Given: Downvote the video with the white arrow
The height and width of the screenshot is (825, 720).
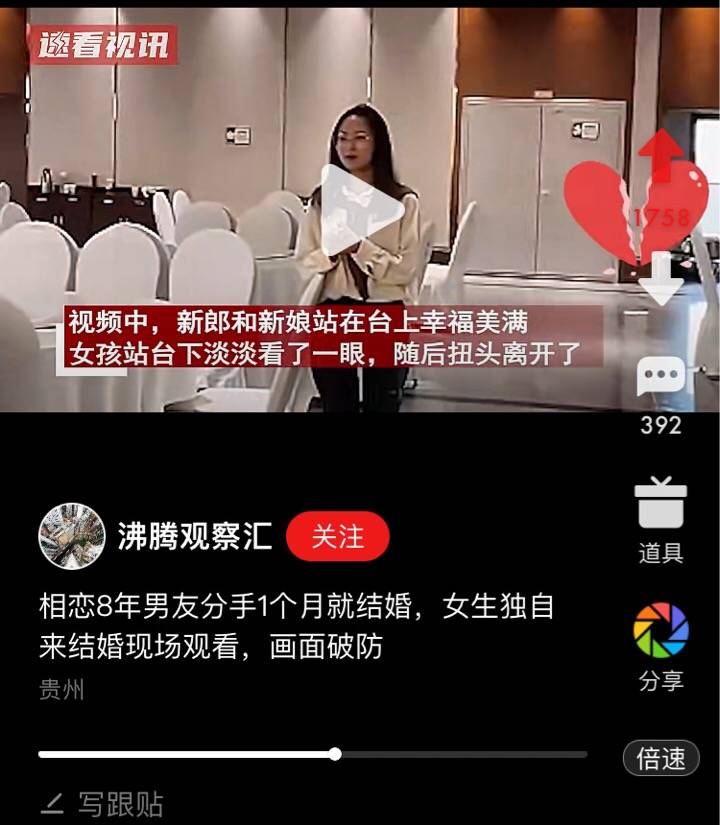Looking at the screenshot, I should (x=660, y=277).
